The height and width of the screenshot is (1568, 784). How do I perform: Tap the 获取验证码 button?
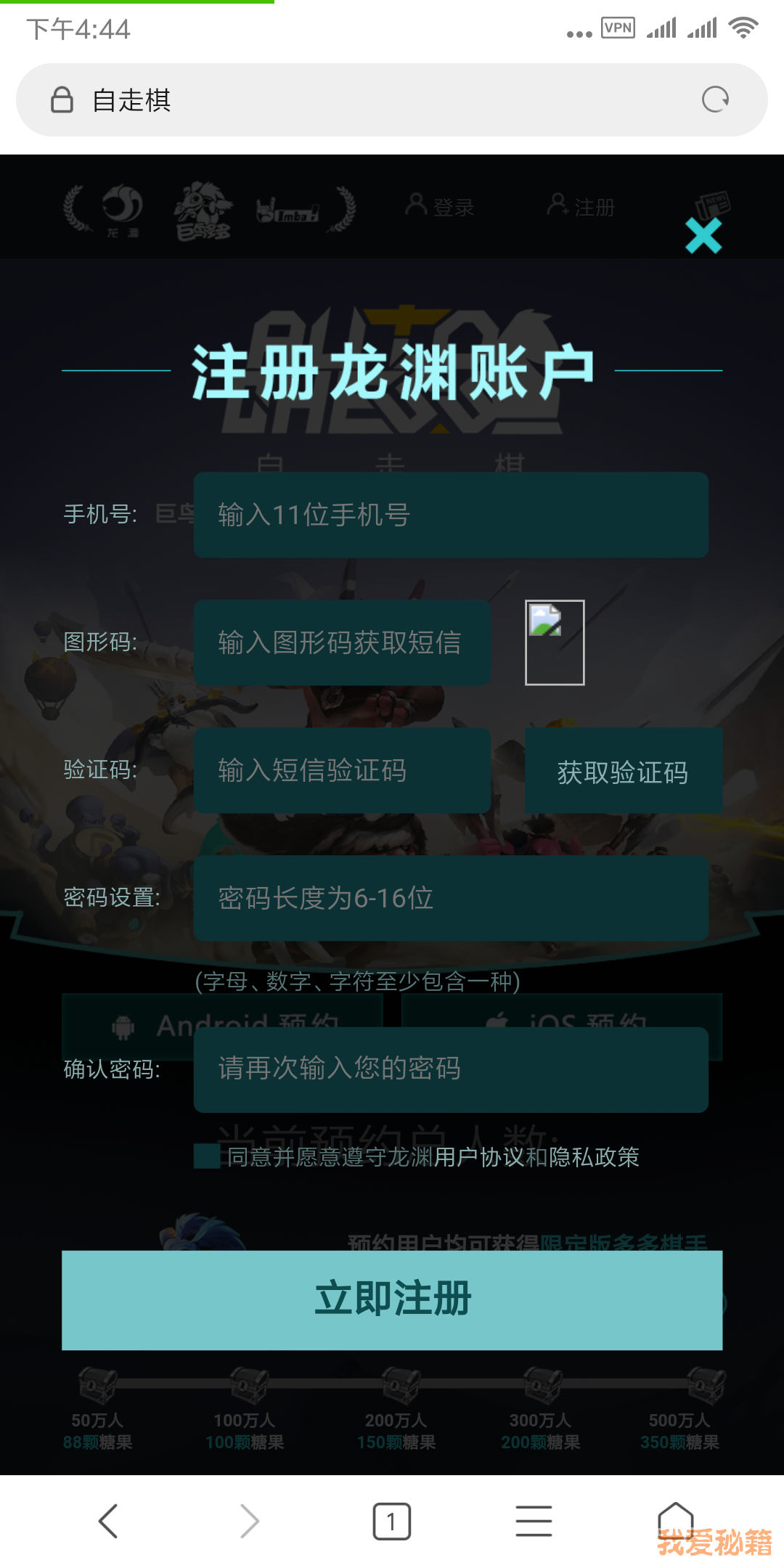click(x=623, y=772)
